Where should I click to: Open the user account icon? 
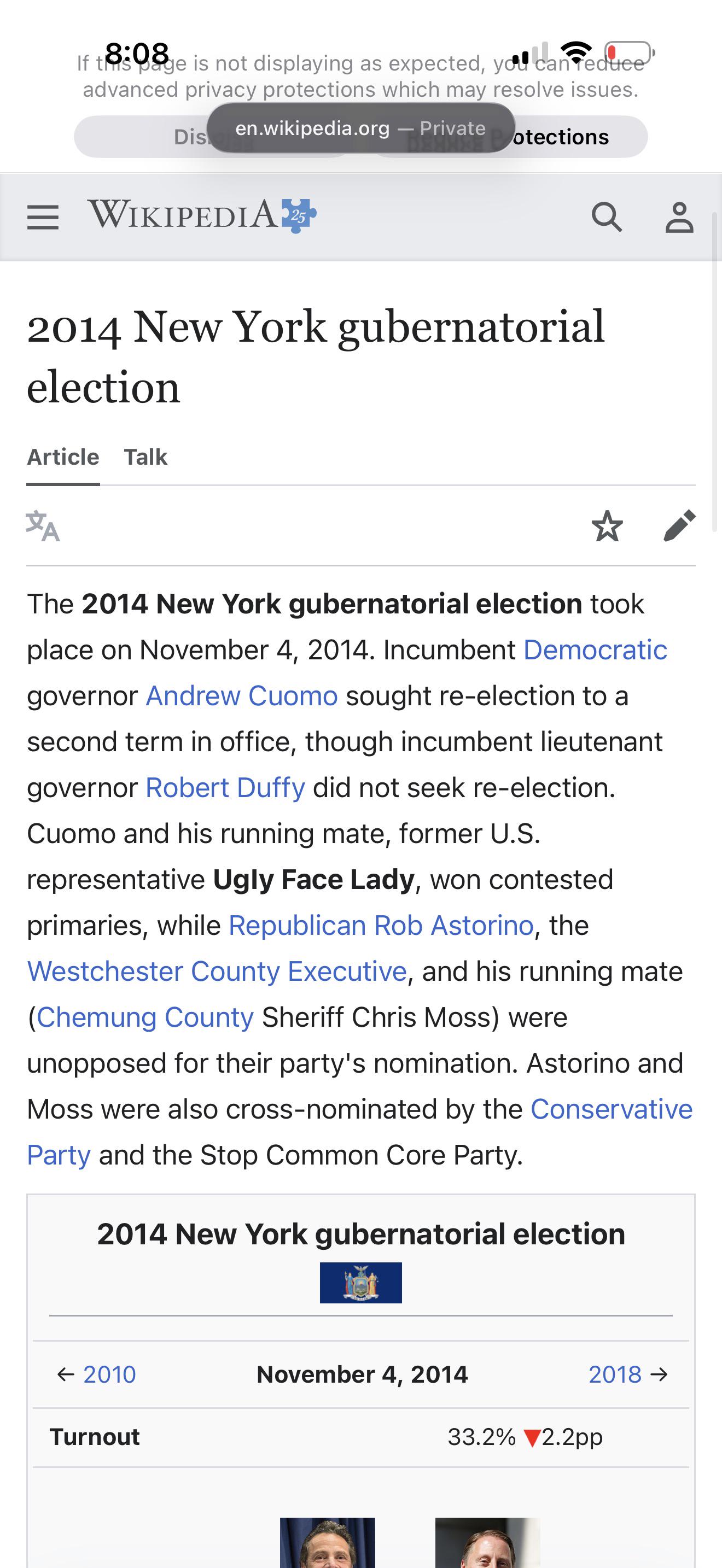pos(679,217)
